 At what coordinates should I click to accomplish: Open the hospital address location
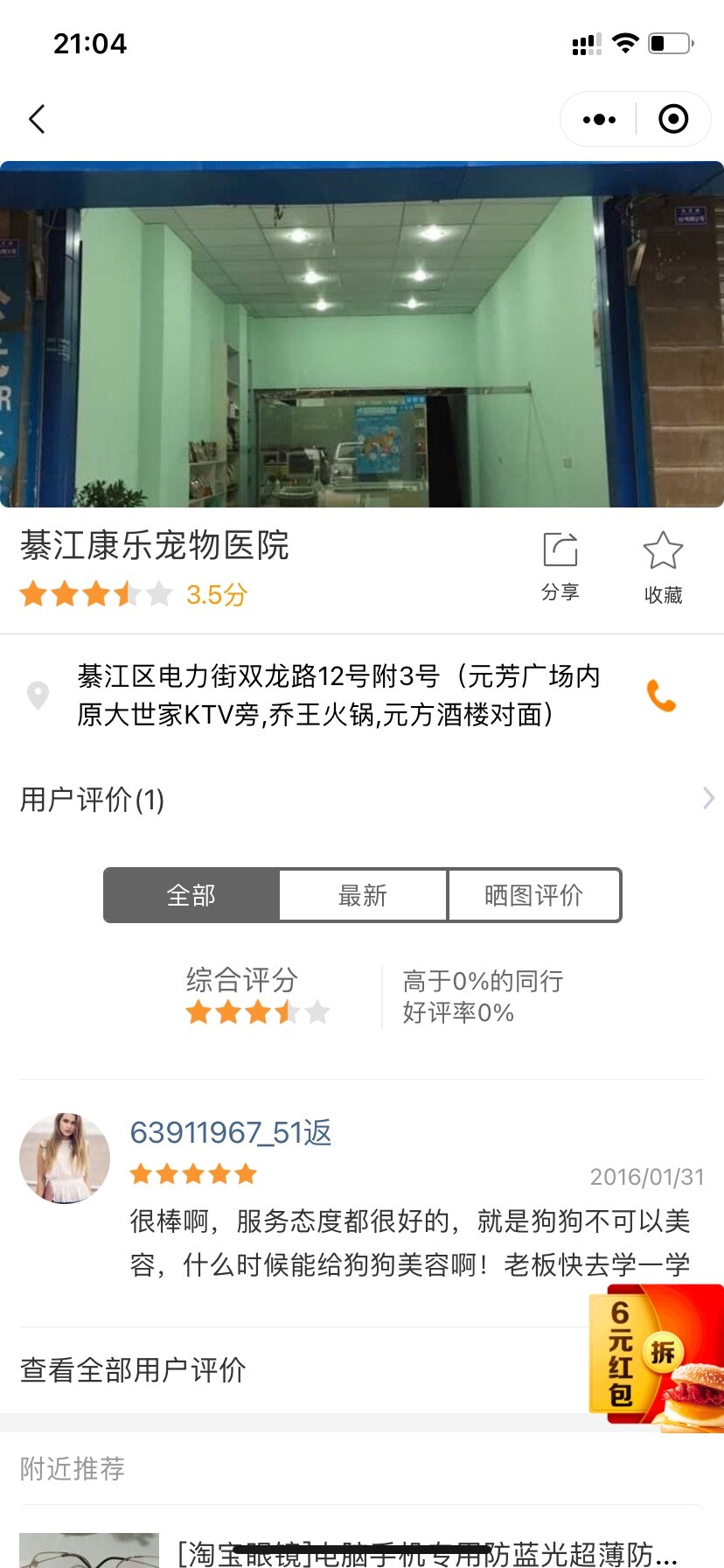[x=338, y=696]
